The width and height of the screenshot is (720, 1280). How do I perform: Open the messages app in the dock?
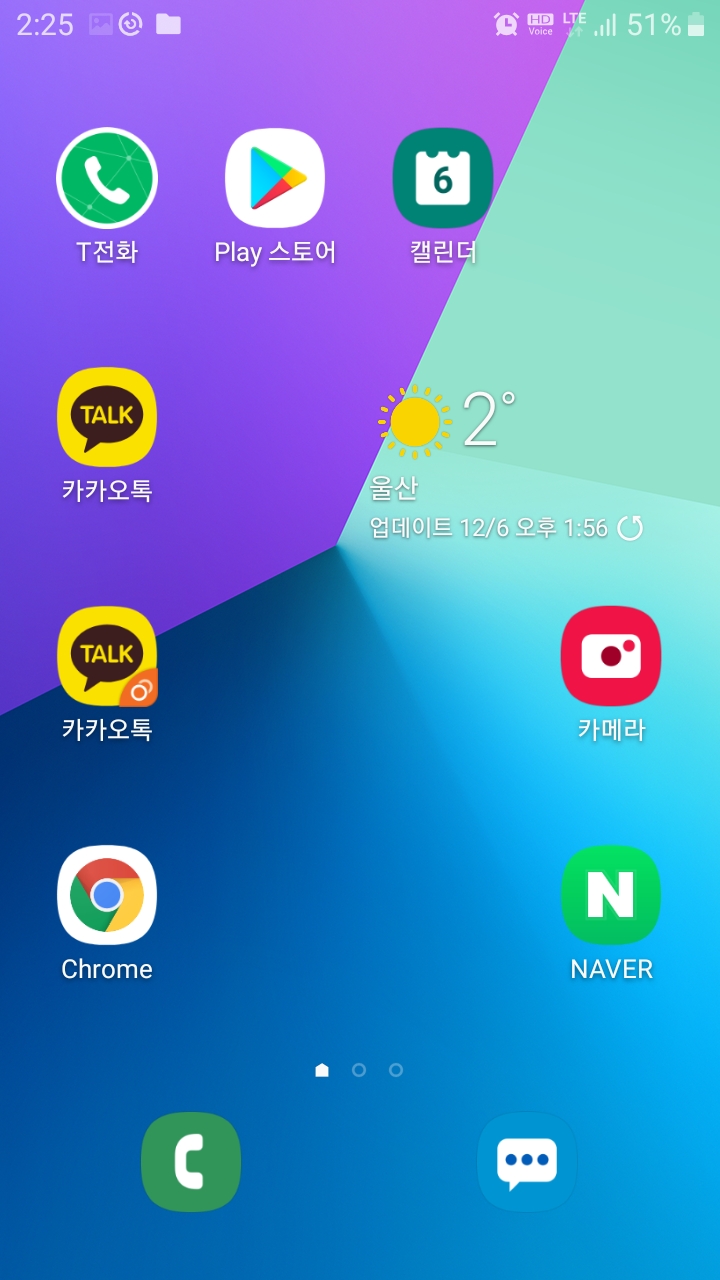click(x=527, y=1162)
